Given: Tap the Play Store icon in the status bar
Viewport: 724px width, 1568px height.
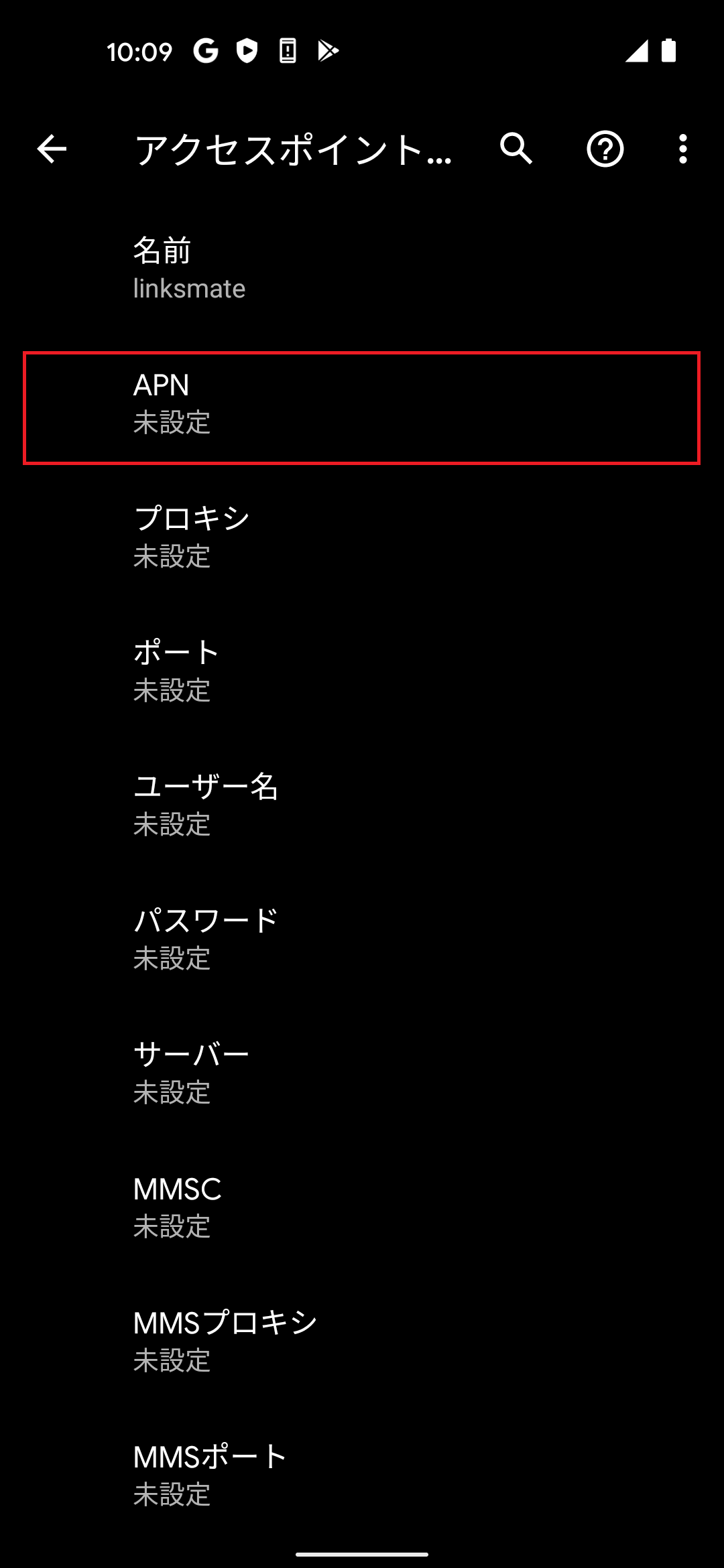Looking at the screenshot, I should pos(328,50).
